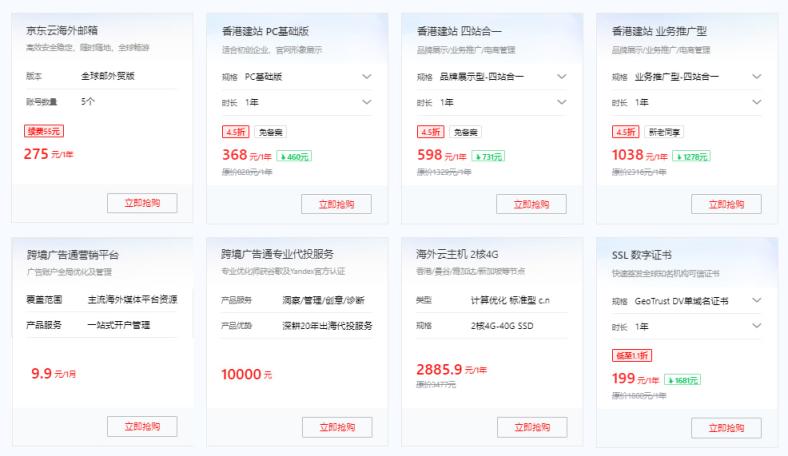The height and width of the screenshot is (456, 788).
Task: Tap 立即抢购 on the 京东云海外邮箱 card
Action: [142, 203]
